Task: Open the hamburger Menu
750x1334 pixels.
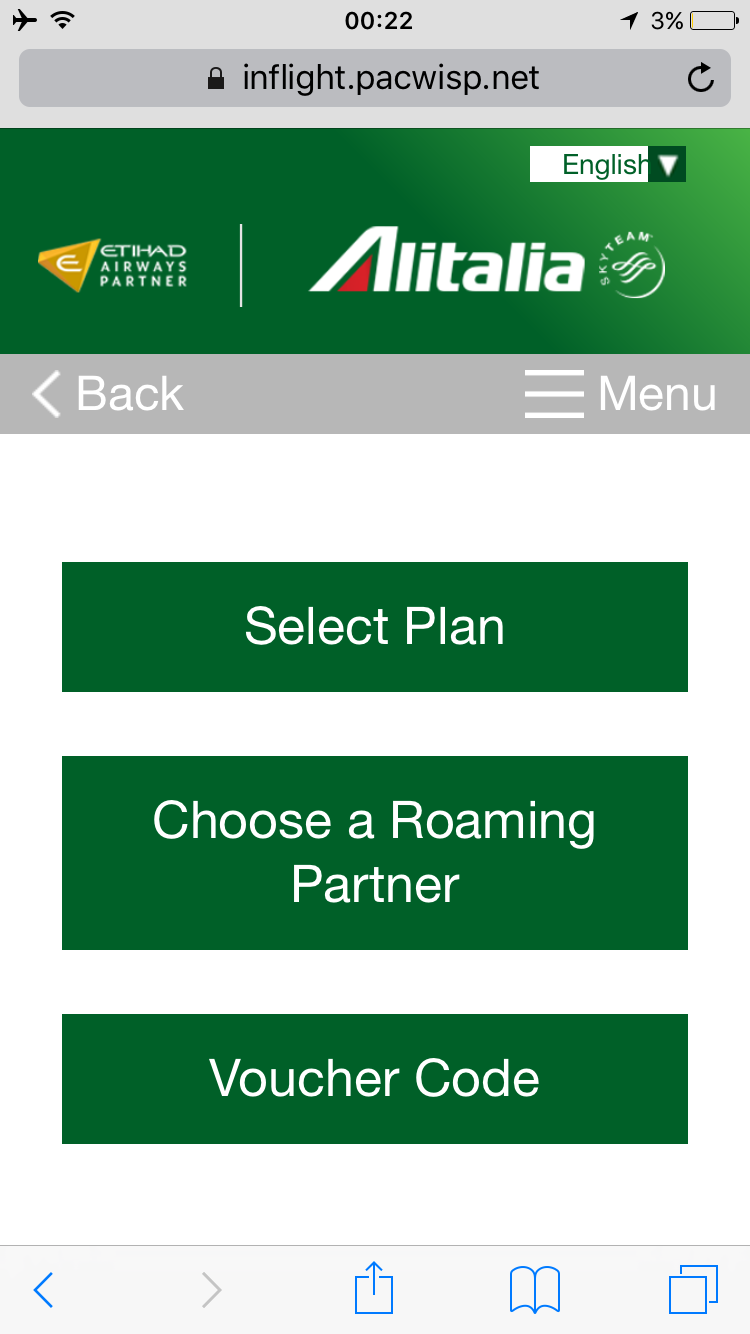Action: coord(620,394)
